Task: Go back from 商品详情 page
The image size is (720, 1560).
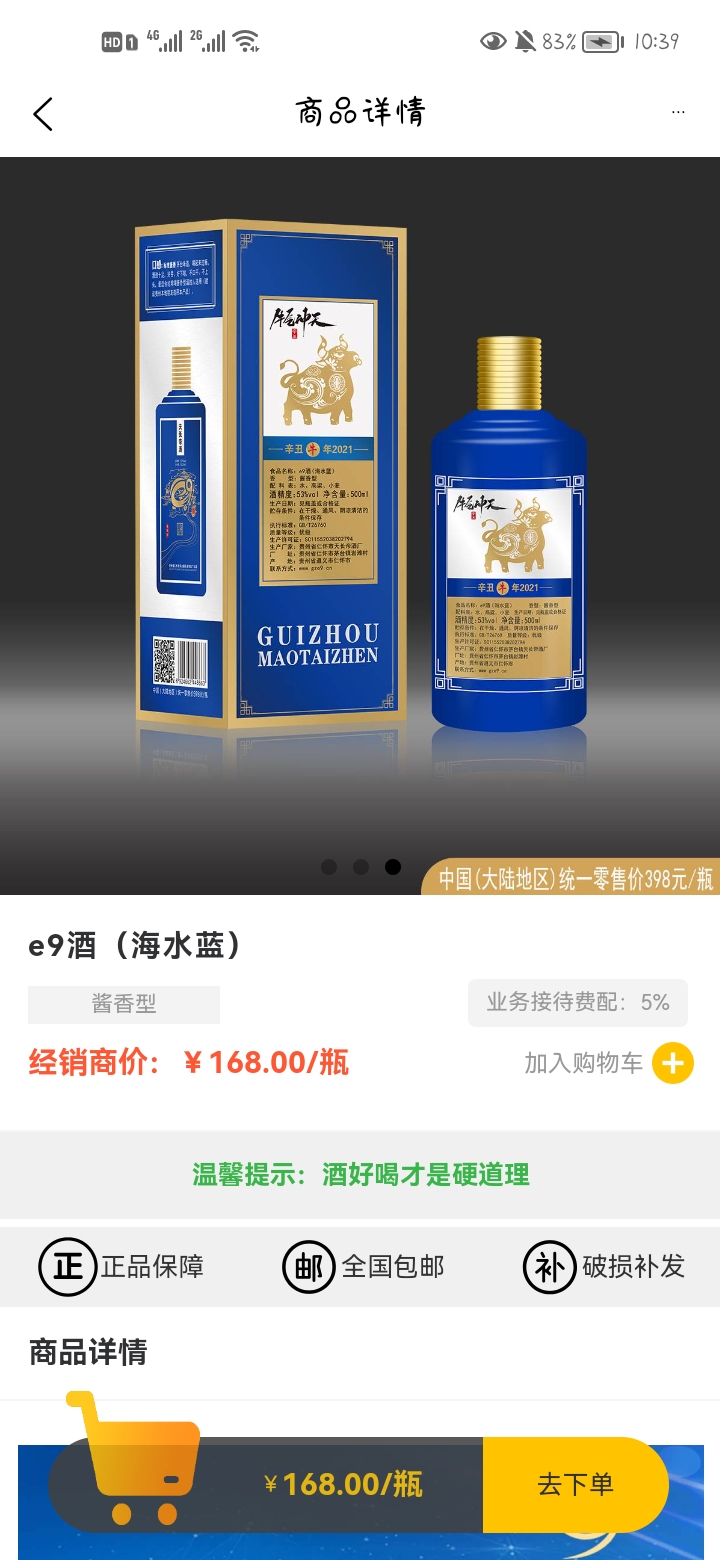Action: click(x=42, y=114)
